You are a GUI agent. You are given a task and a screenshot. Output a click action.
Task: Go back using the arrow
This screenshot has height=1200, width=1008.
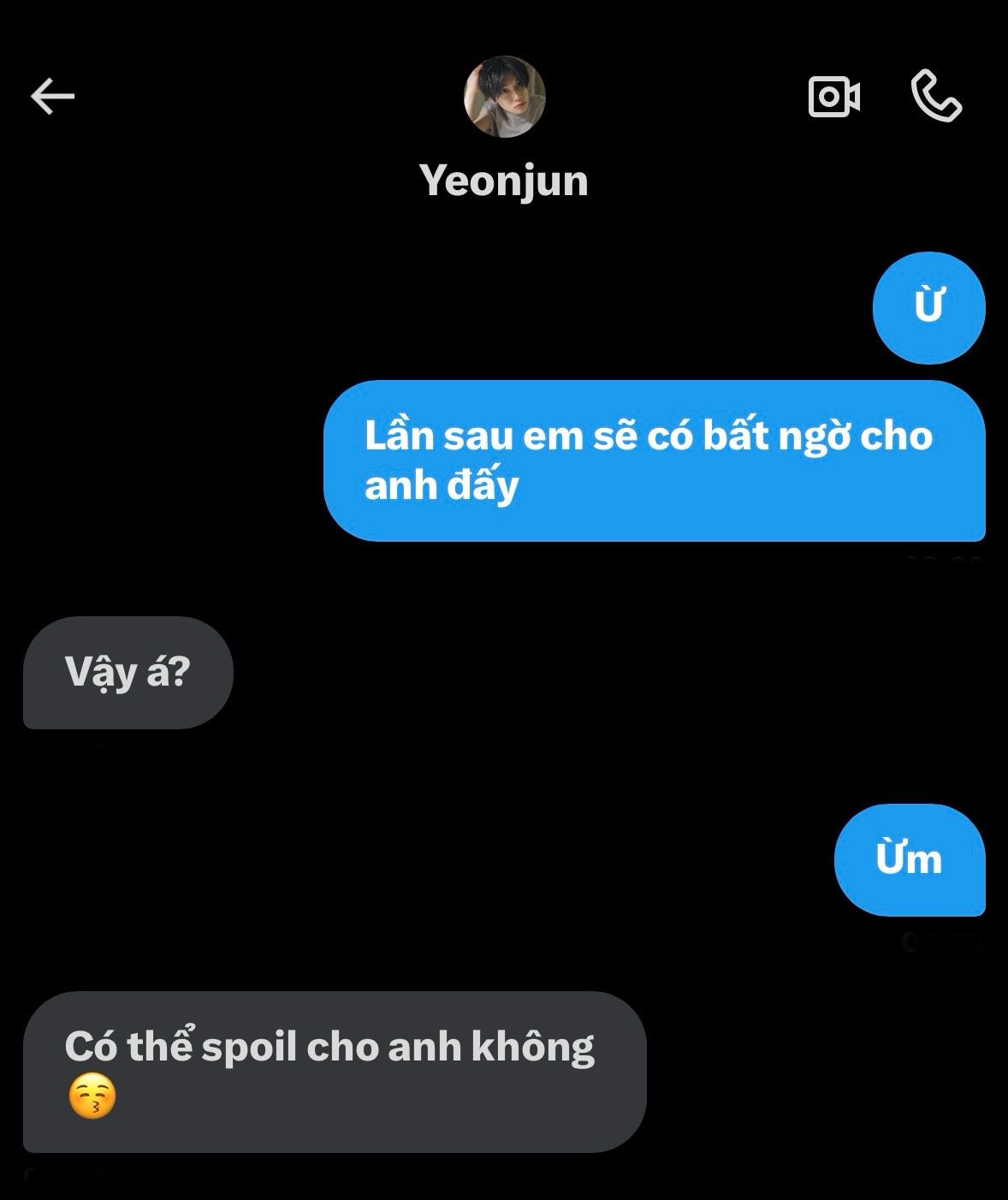point(52,96)
